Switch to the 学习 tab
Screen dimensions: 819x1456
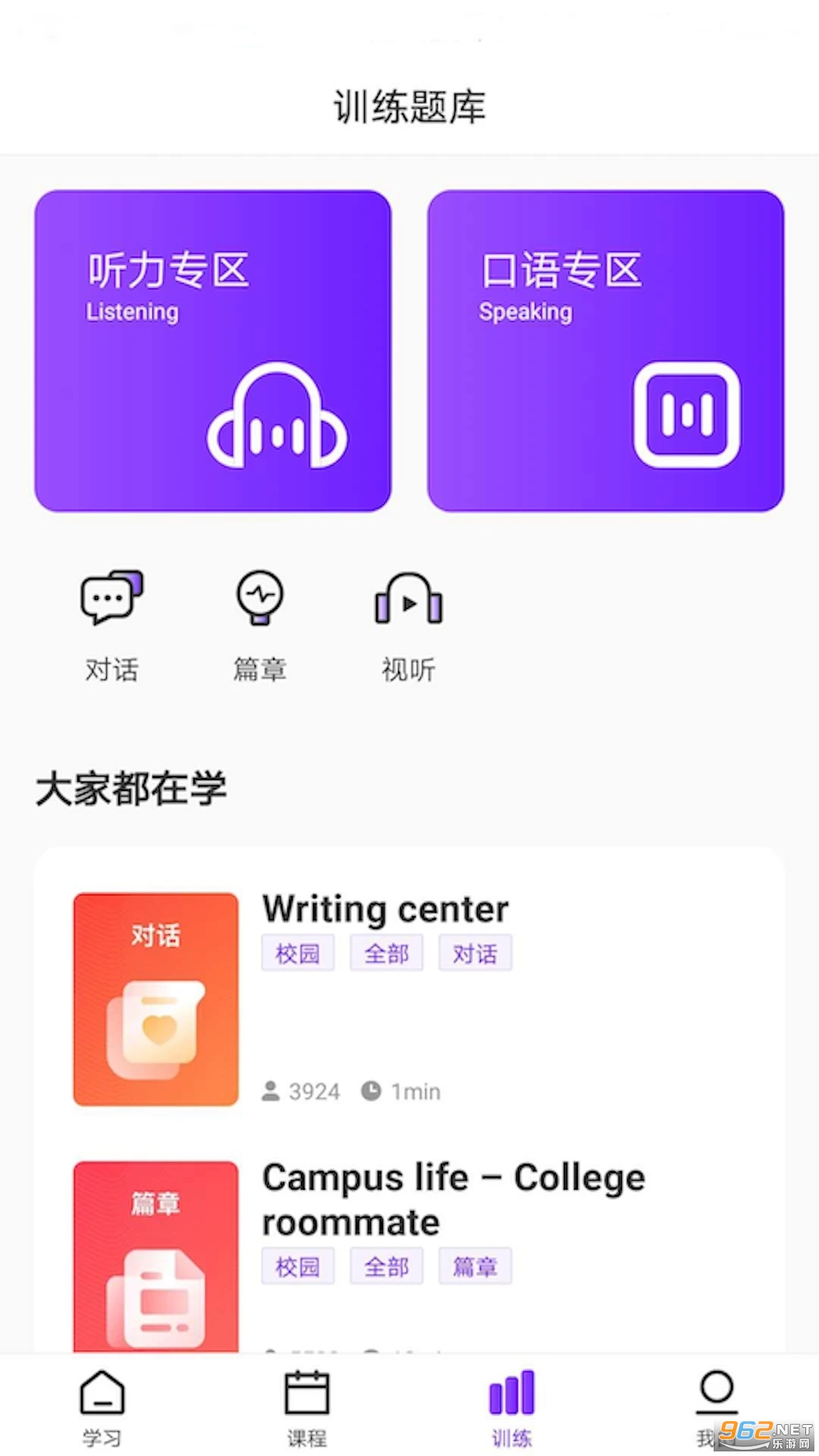[x=102, y=1407]
